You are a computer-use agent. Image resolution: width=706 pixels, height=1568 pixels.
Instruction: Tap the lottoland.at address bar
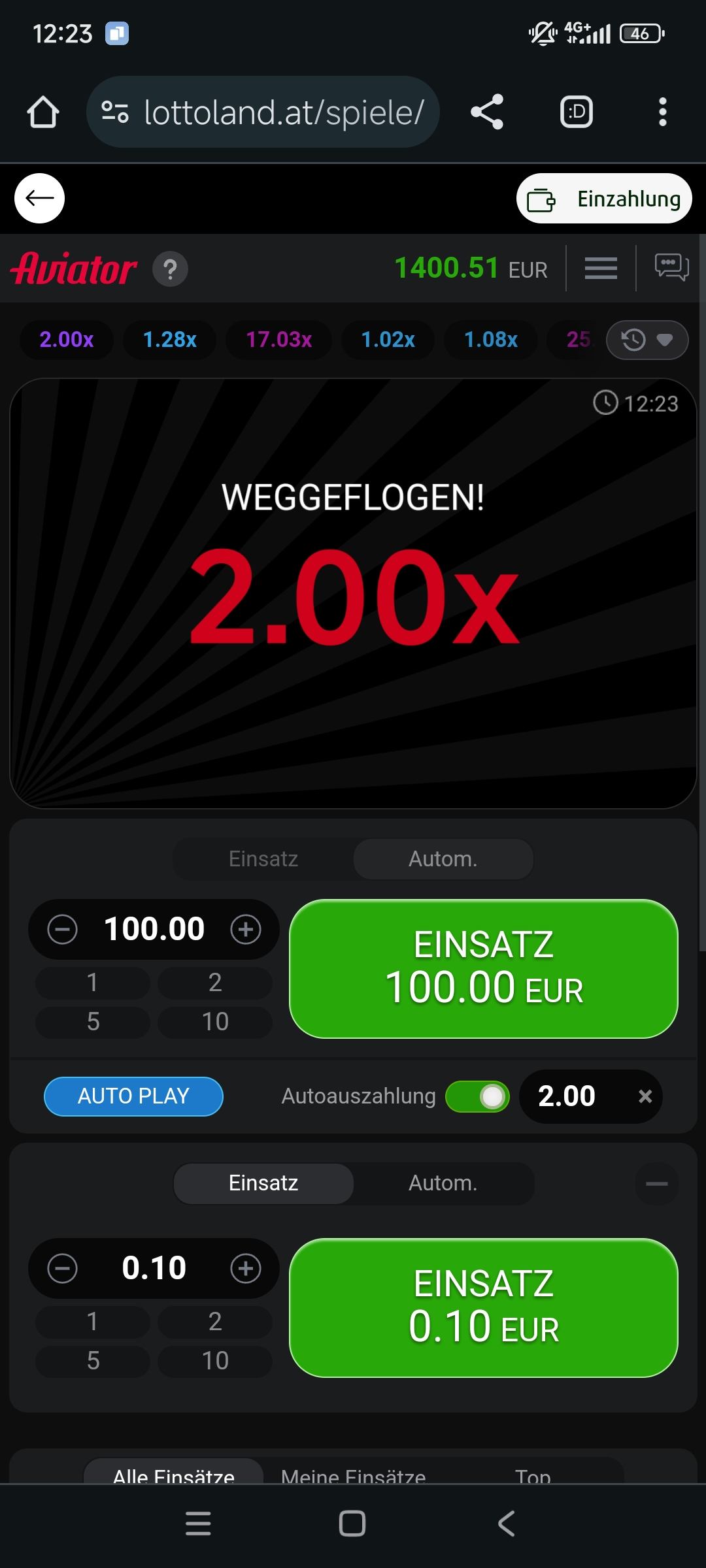(263, 112)
